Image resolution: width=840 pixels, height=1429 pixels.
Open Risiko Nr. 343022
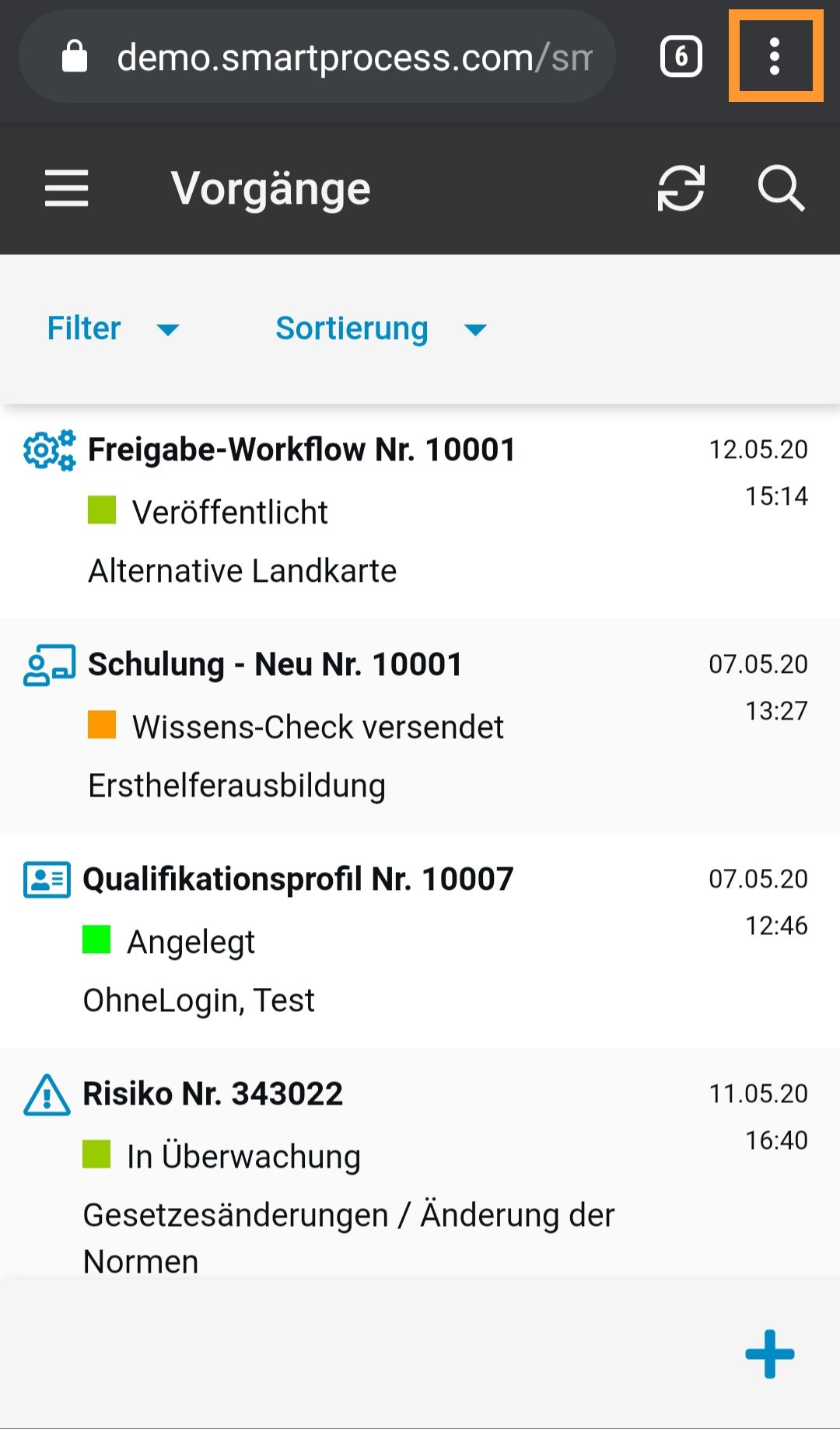click(x=212, y=1095)
